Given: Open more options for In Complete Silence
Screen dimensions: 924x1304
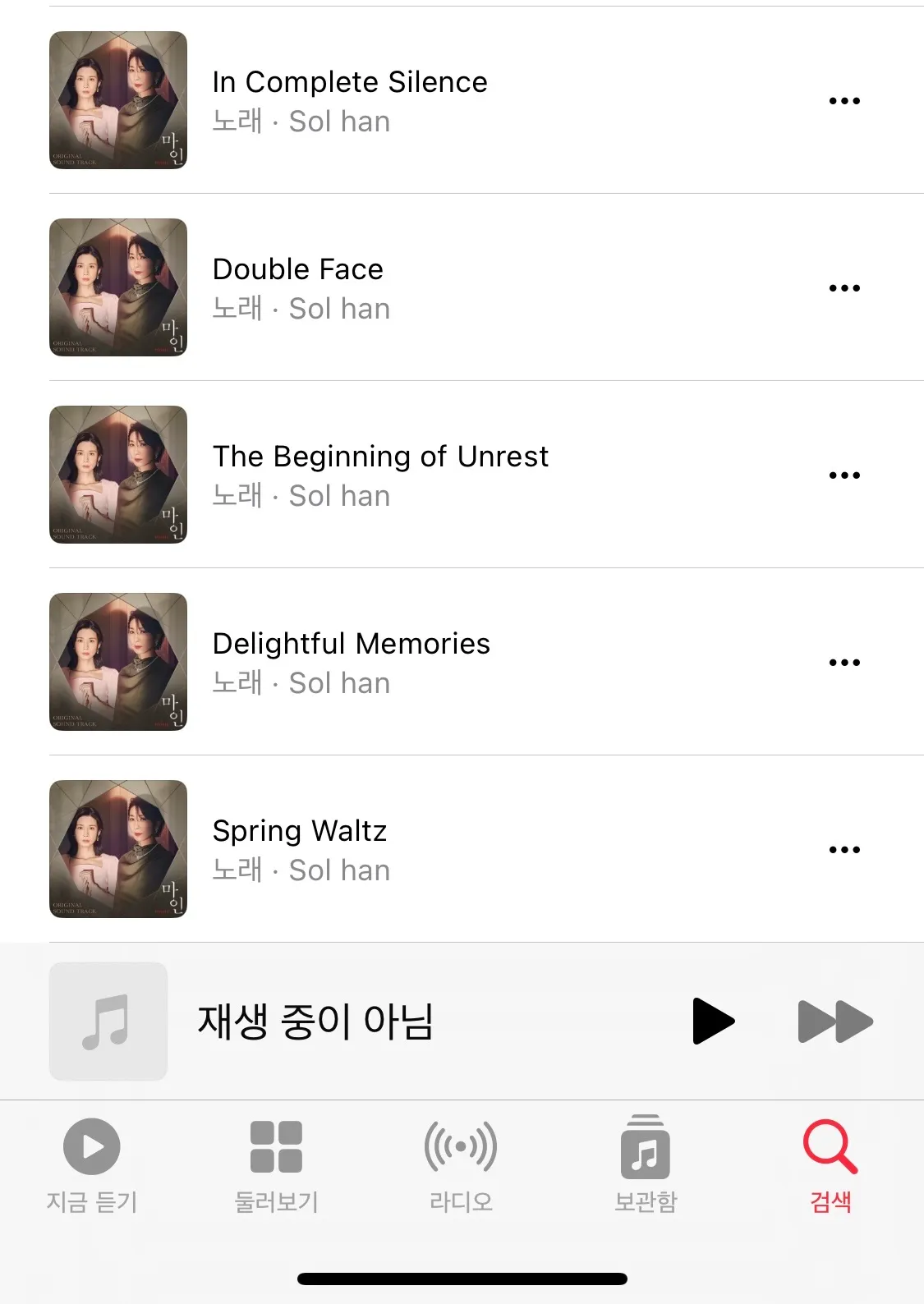Looking at the screenshot, I should click(844, 99).
